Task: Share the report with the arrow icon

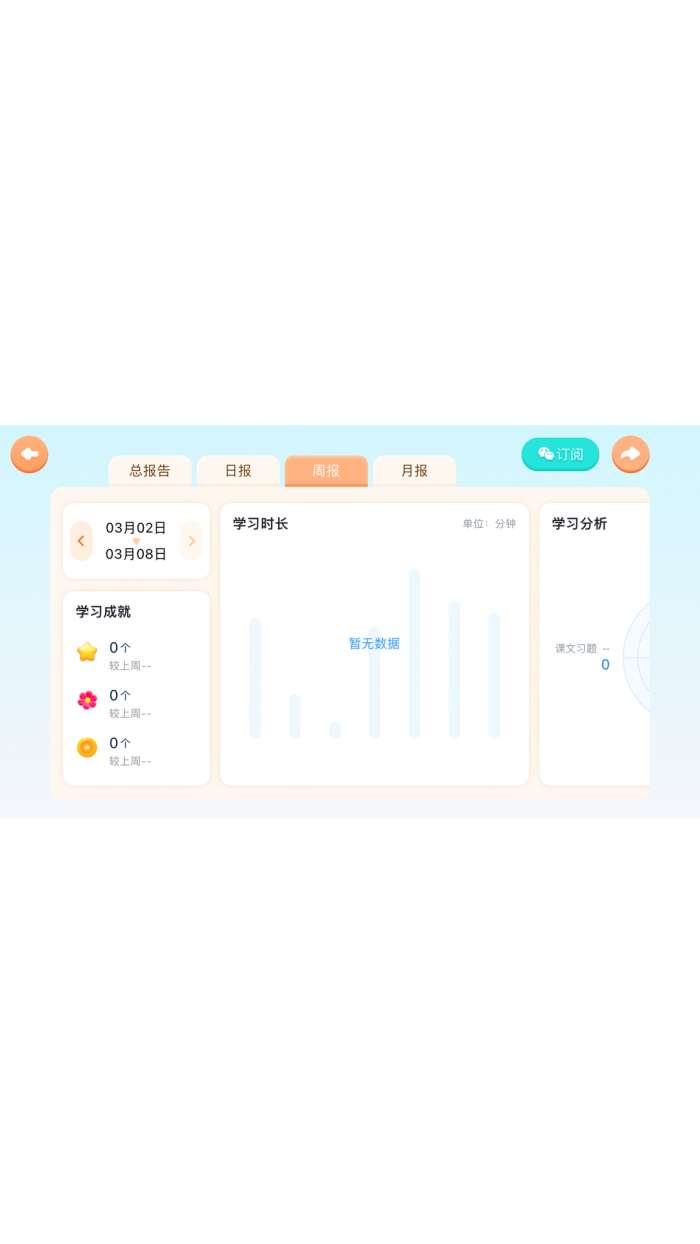Action: 630,454
